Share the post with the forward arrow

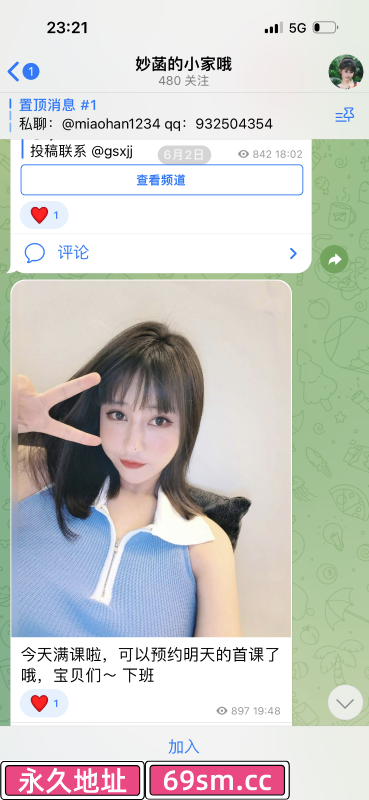click(x=334, y=260)
